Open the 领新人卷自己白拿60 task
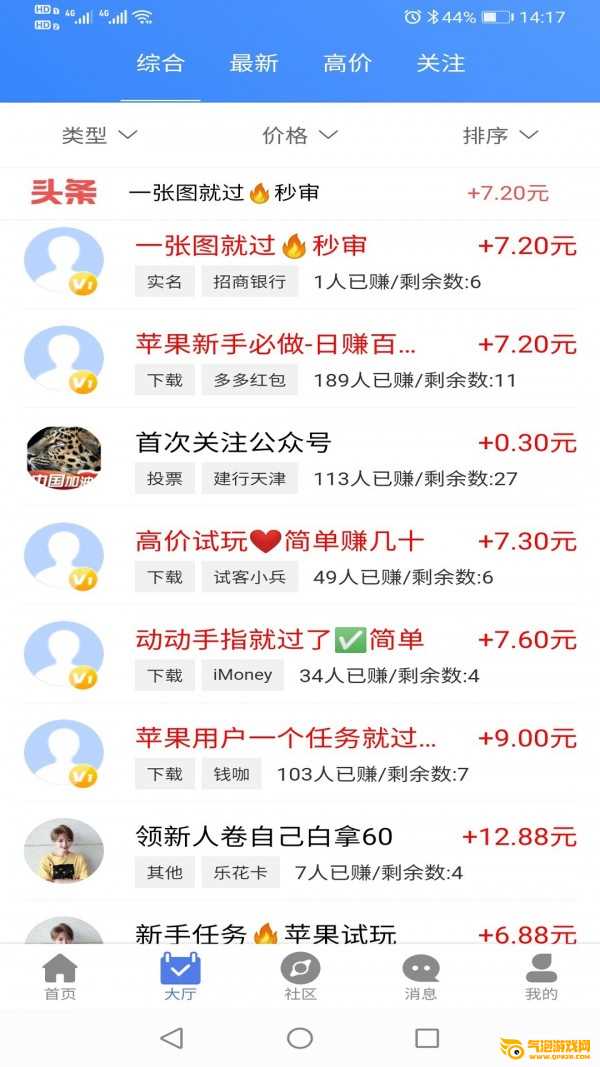Screen dimensions: 600x1067 pos(300,852)
